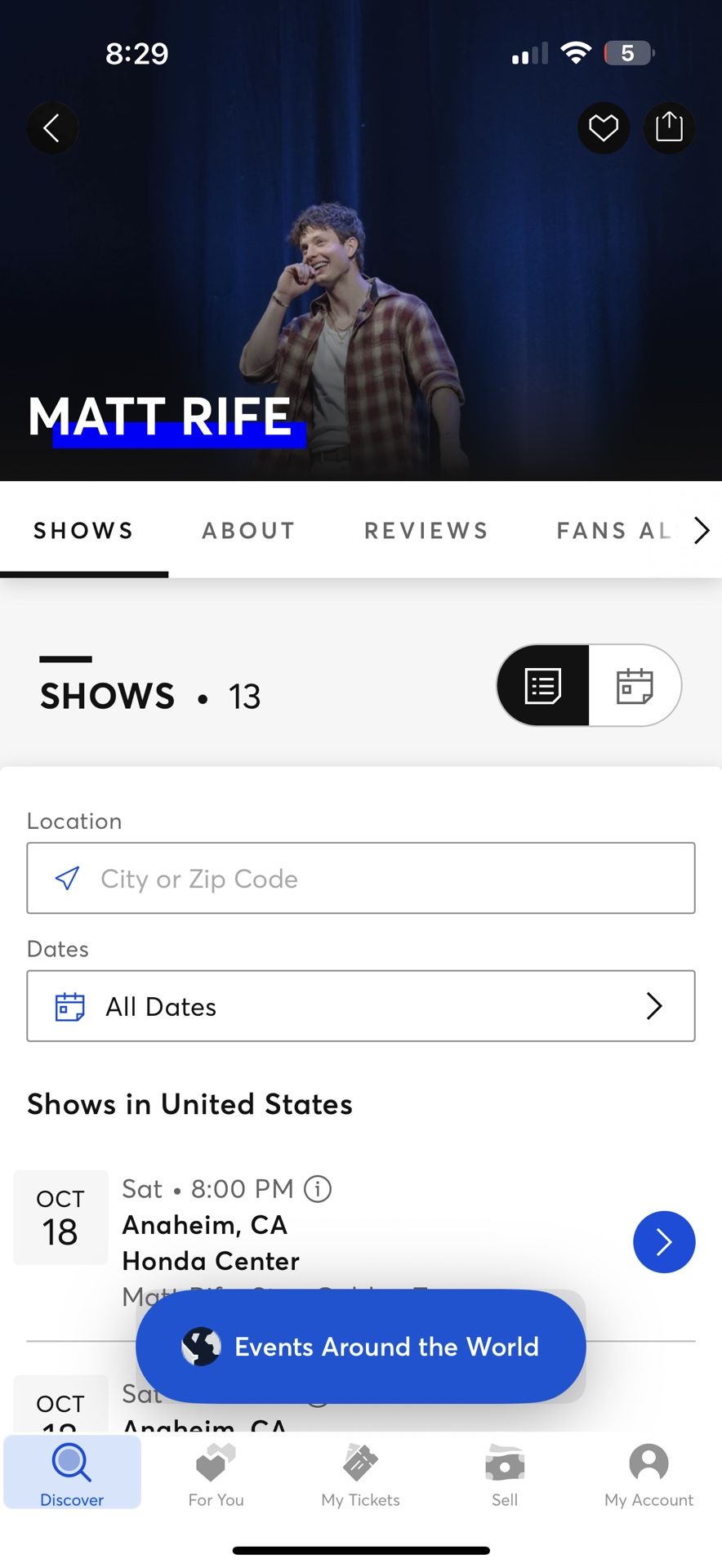Switch to list view of shows
Image resolution: width=722 pixels, height=1568 pixels.
543,686
